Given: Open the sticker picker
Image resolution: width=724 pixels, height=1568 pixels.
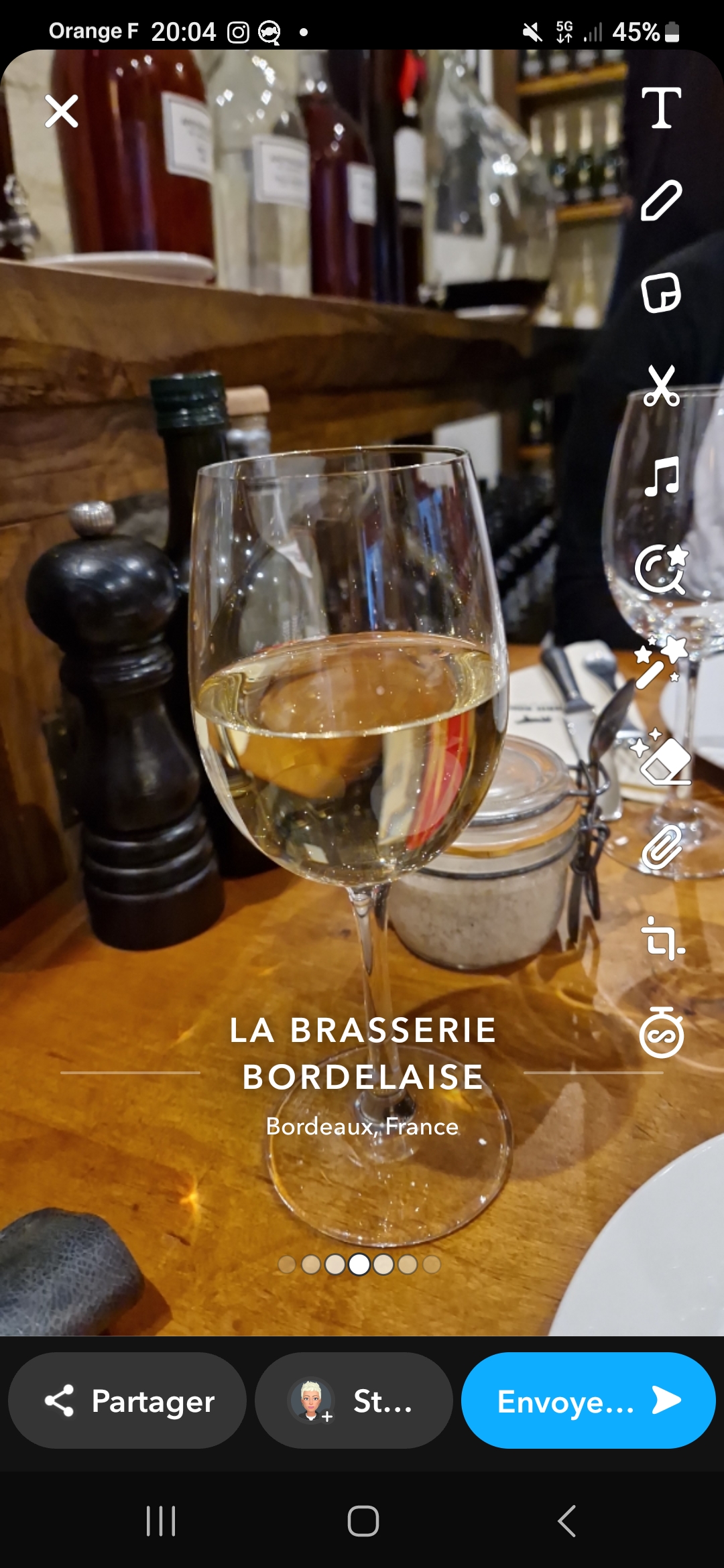Looking at the screenshot, I should [661, 293].
